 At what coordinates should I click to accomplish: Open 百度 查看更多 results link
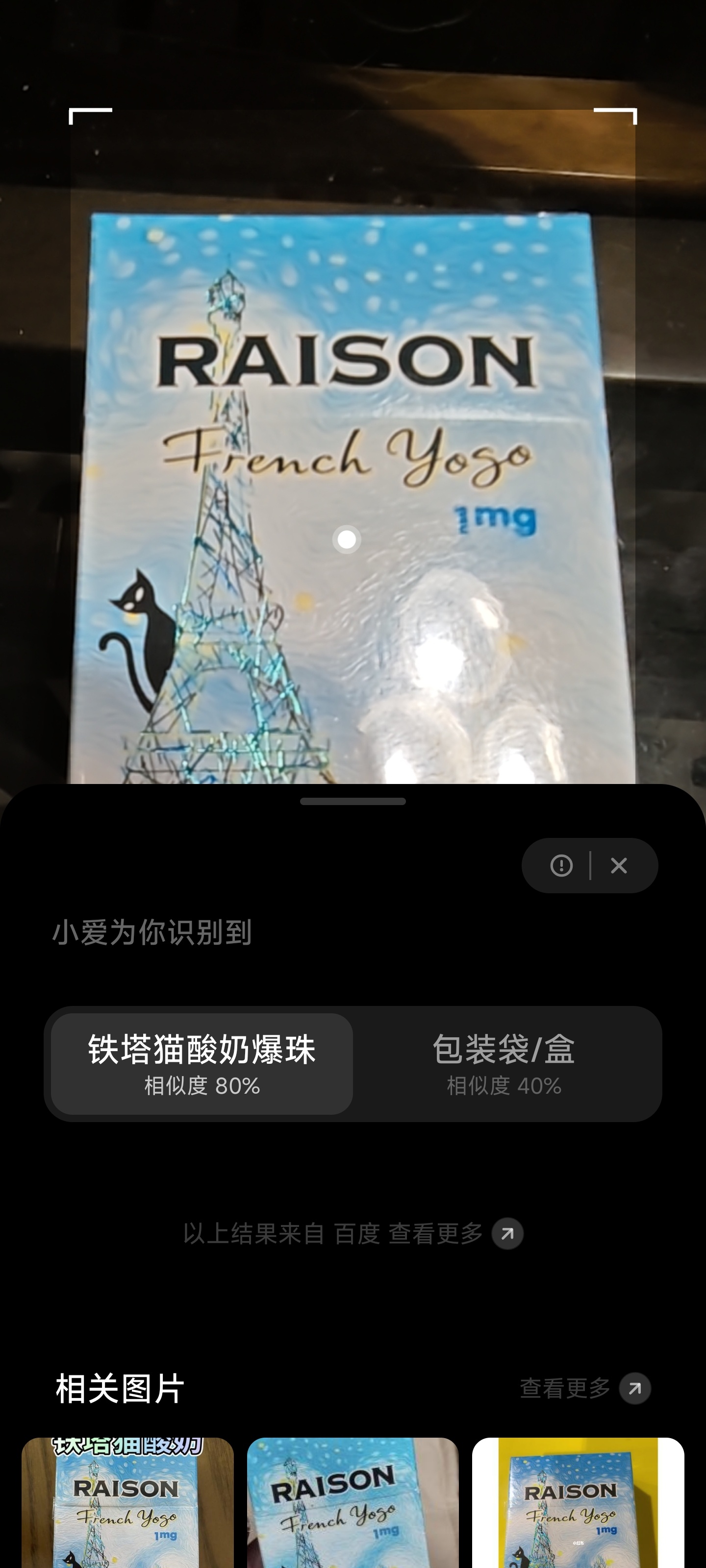353,1234
